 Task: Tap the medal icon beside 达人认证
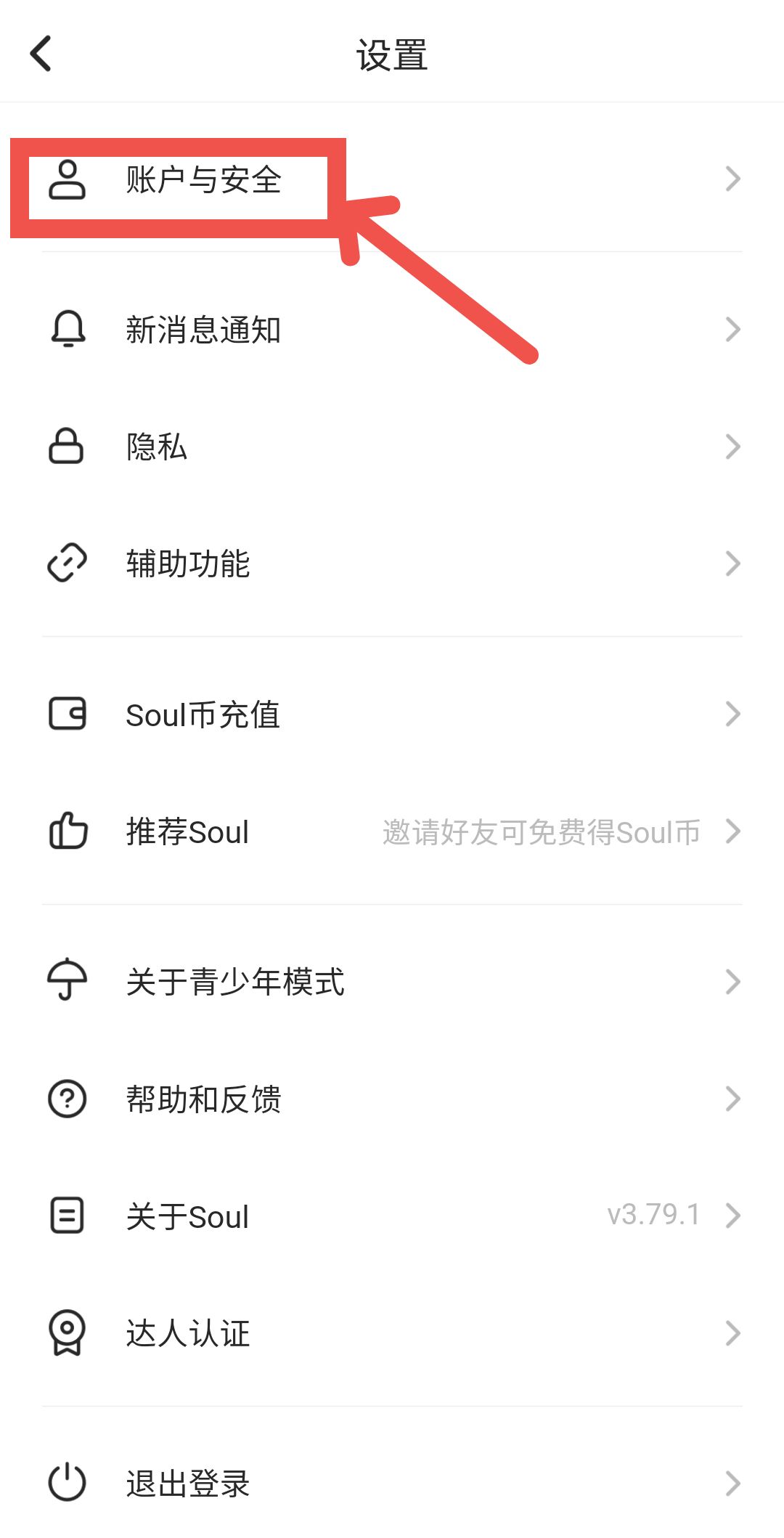(x=66, y=1333)
